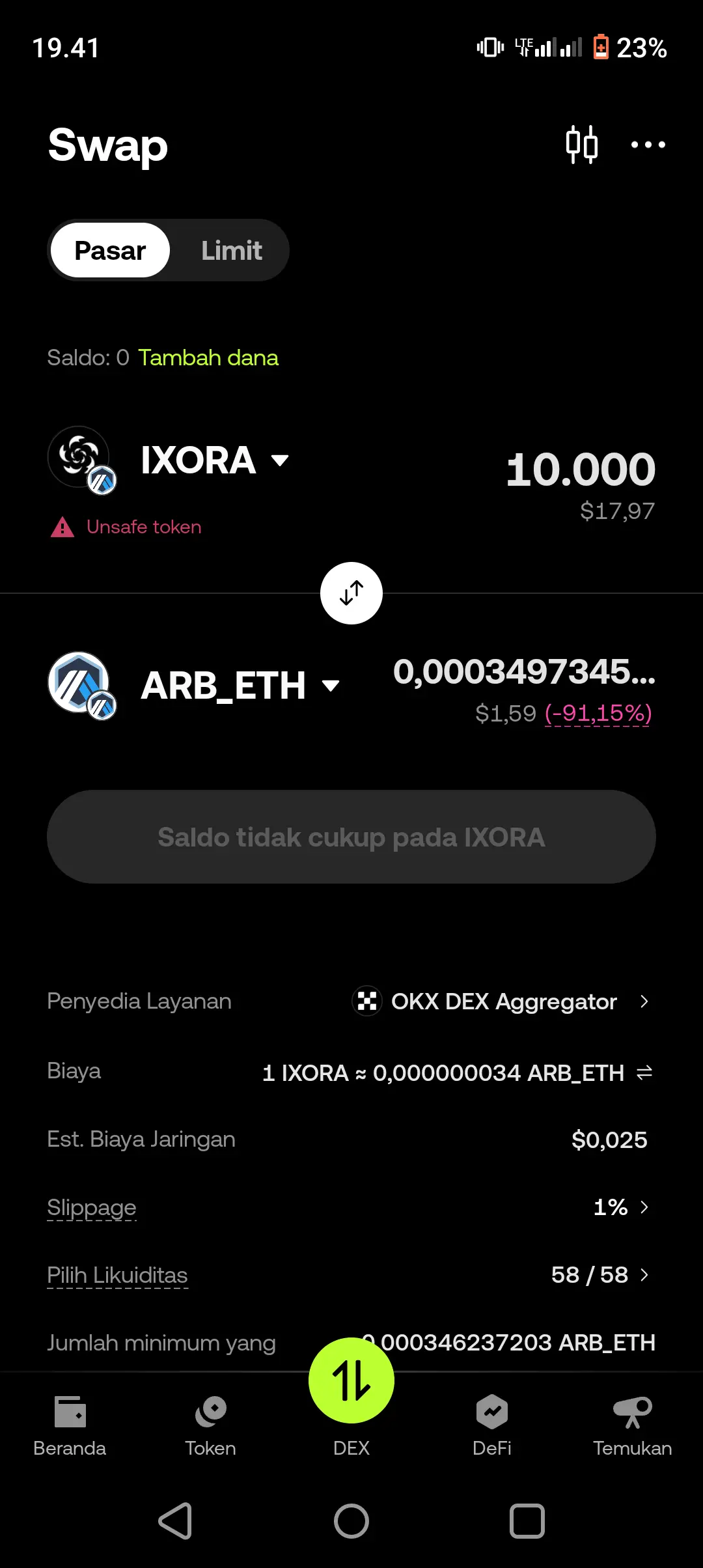The width and height of the screenshot is (703, 1568).
Task: Open the ARB_ETH token dropdown
Action: point(240,686)
